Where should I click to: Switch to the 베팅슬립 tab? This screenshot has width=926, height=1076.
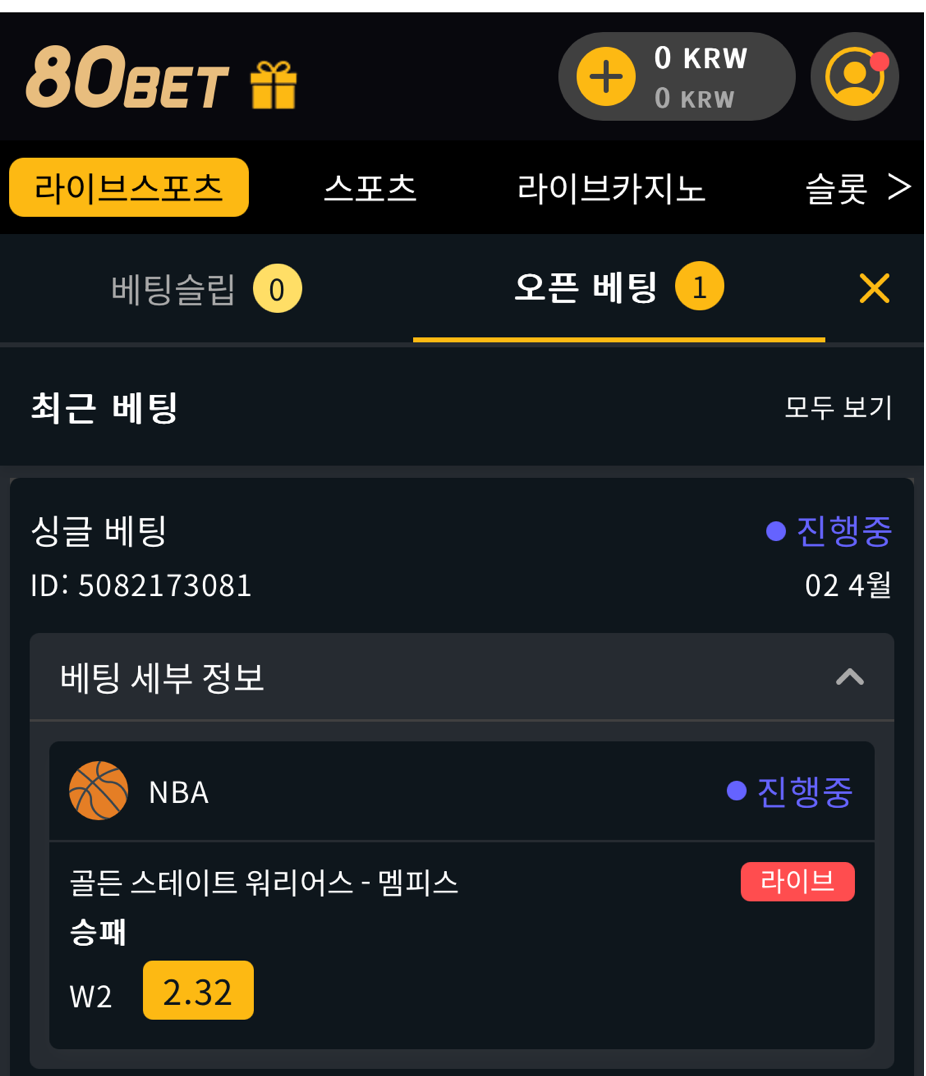[x=206, y=290]
